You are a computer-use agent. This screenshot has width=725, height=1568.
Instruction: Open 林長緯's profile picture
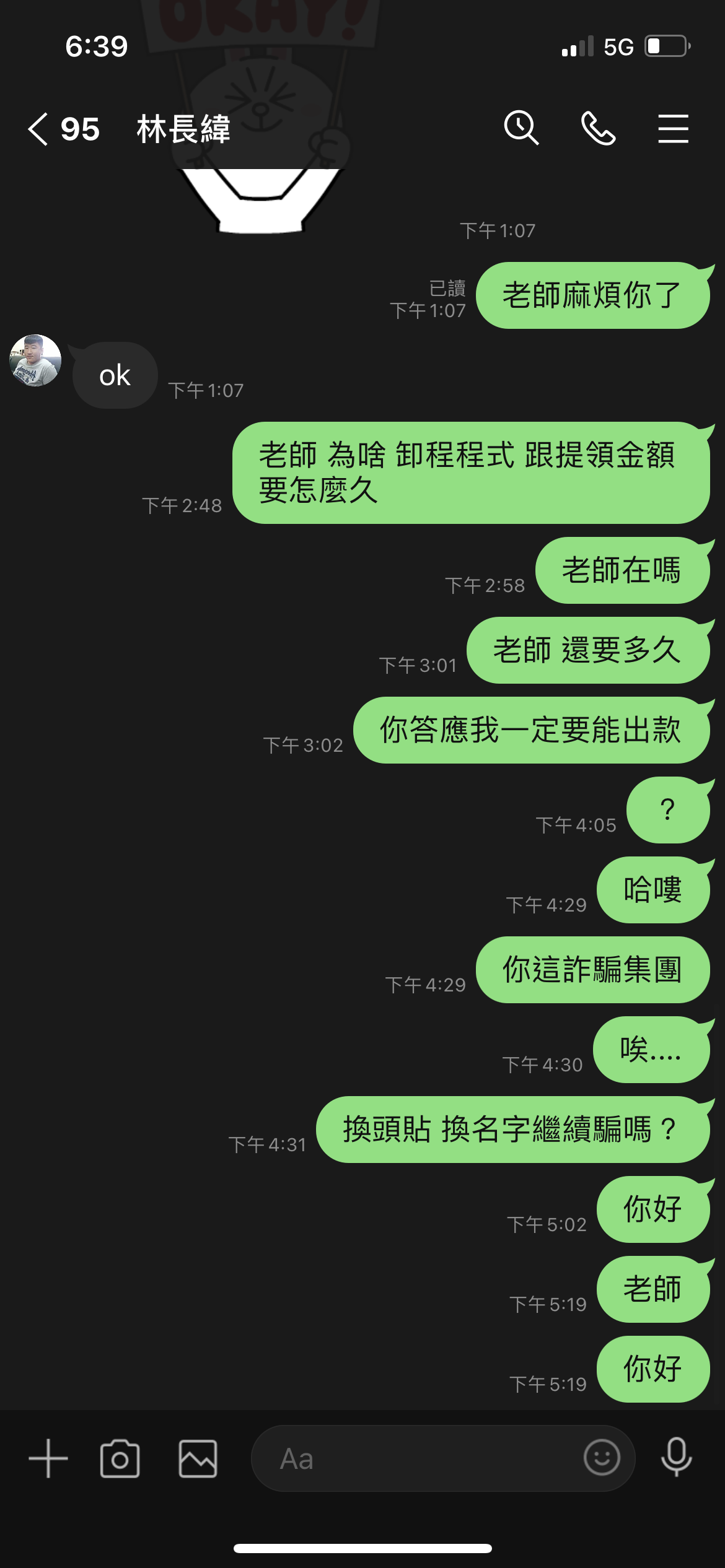tap(35, 361)
